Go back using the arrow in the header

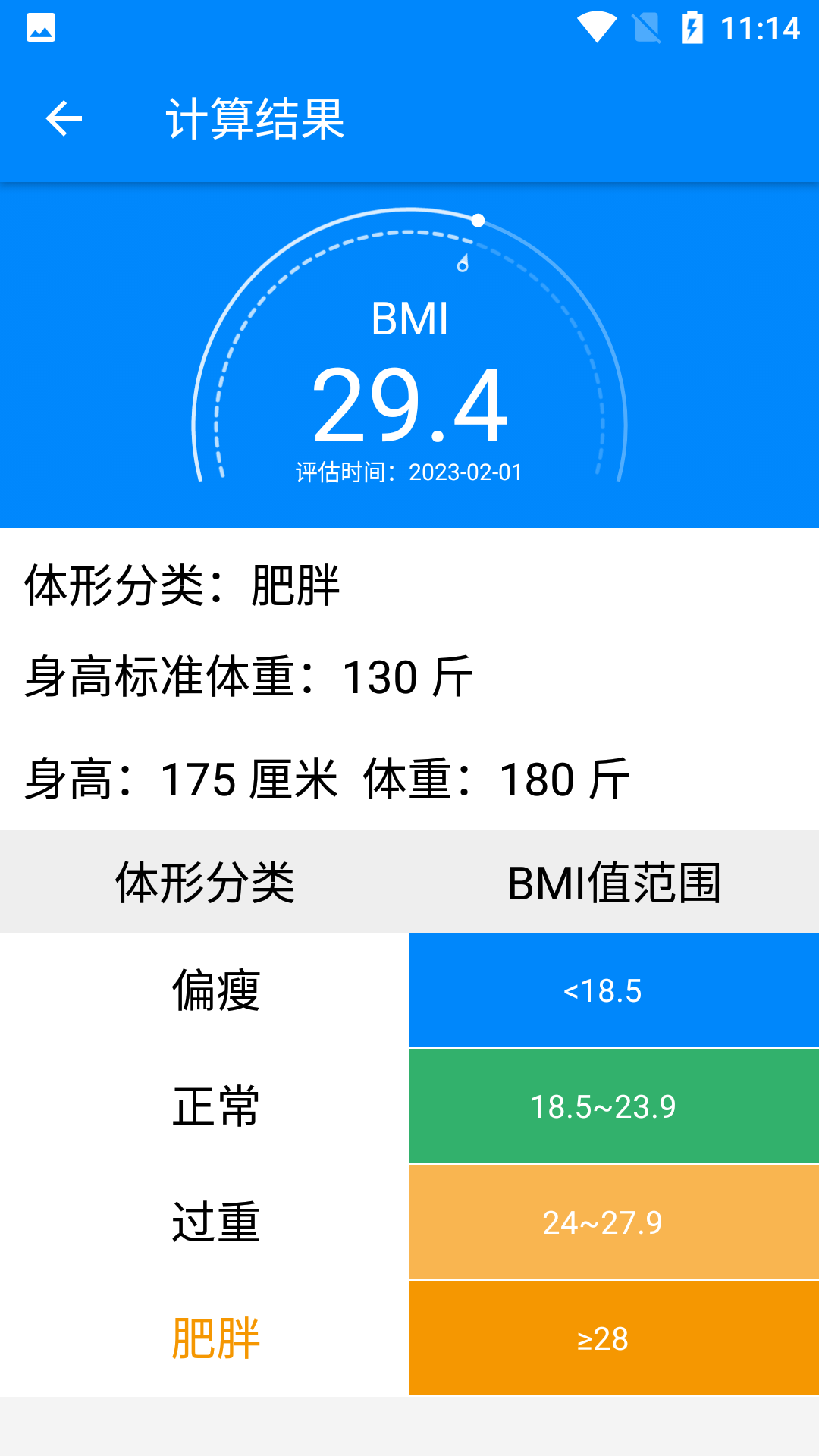pos(64,119)
